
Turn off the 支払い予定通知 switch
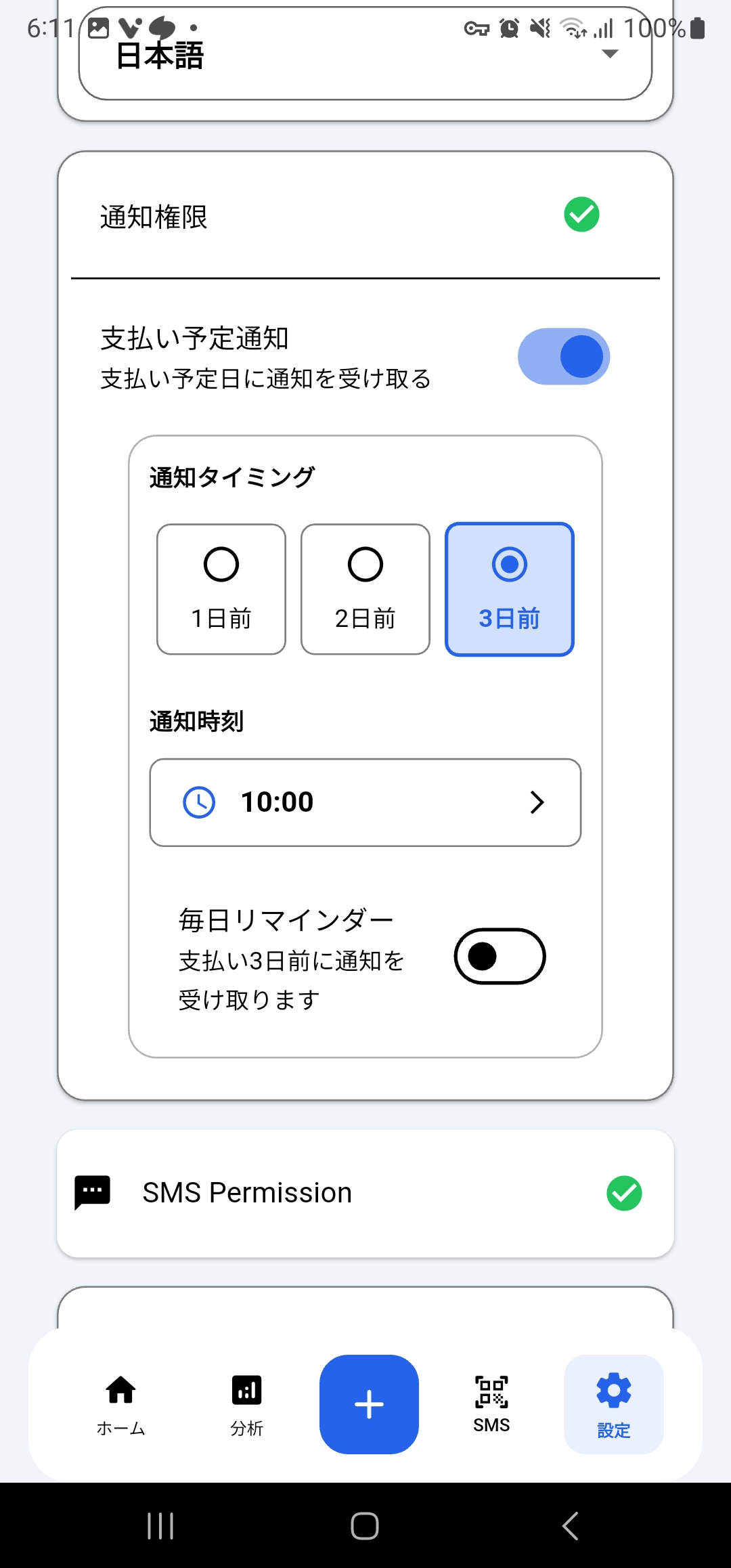(564, 357)
